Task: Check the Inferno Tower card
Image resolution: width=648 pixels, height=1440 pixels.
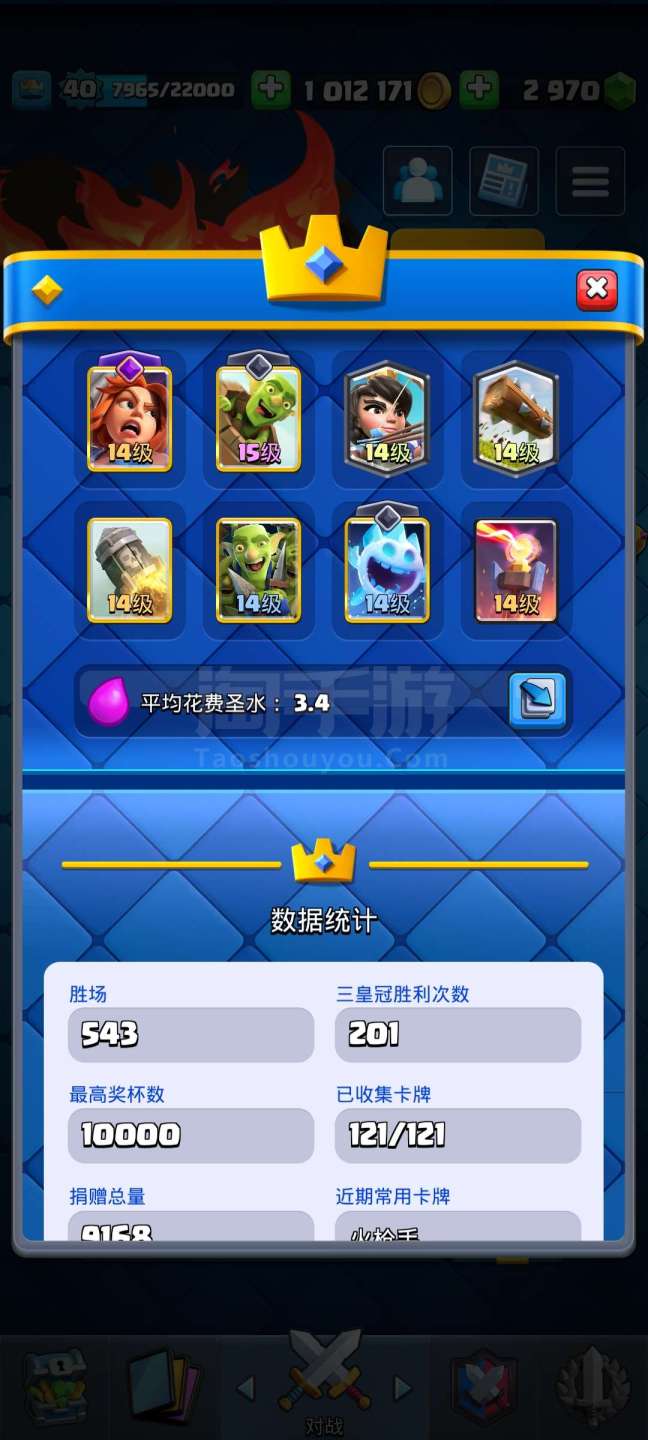Action: tap(515, 570)
